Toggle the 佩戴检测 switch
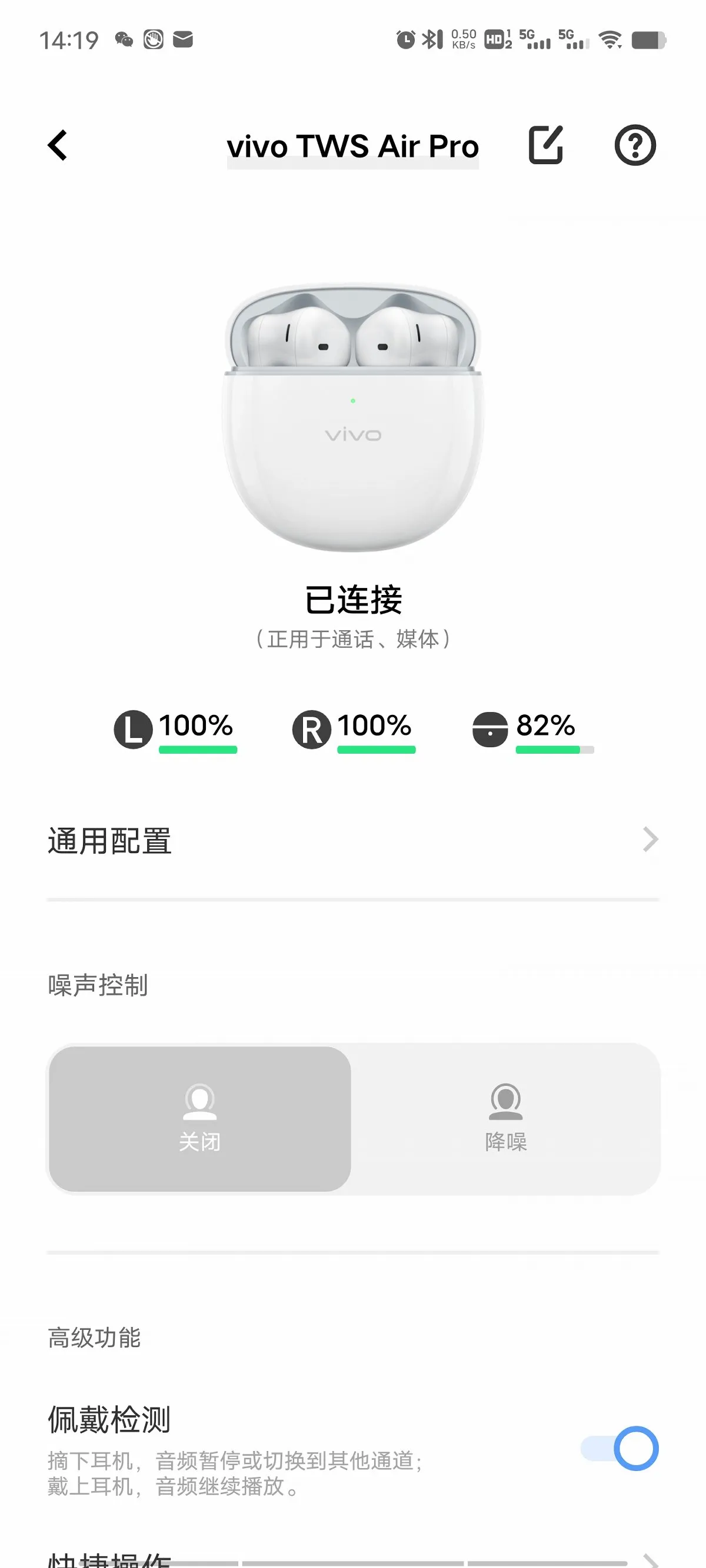Viewport: 706px width, 1568px height. click(619, 1448)
